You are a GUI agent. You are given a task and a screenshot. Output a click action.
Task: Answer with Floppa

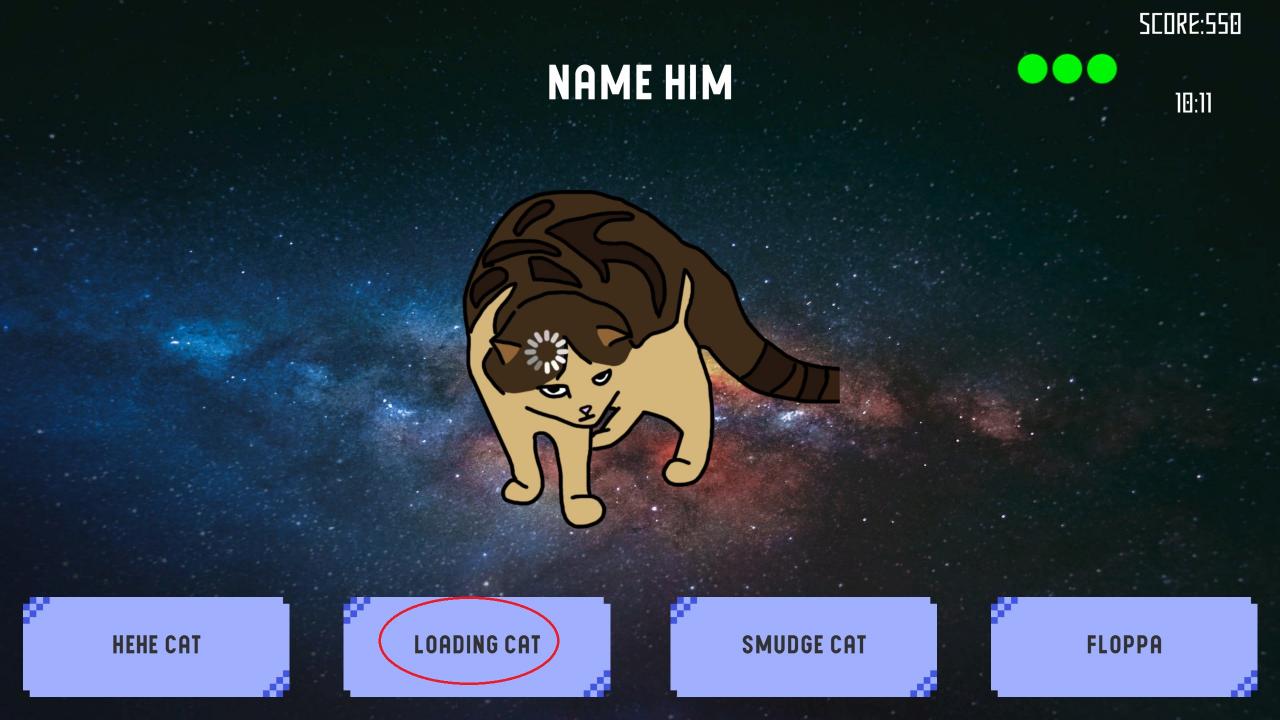pyautogui.click(x=1124, y=646)
